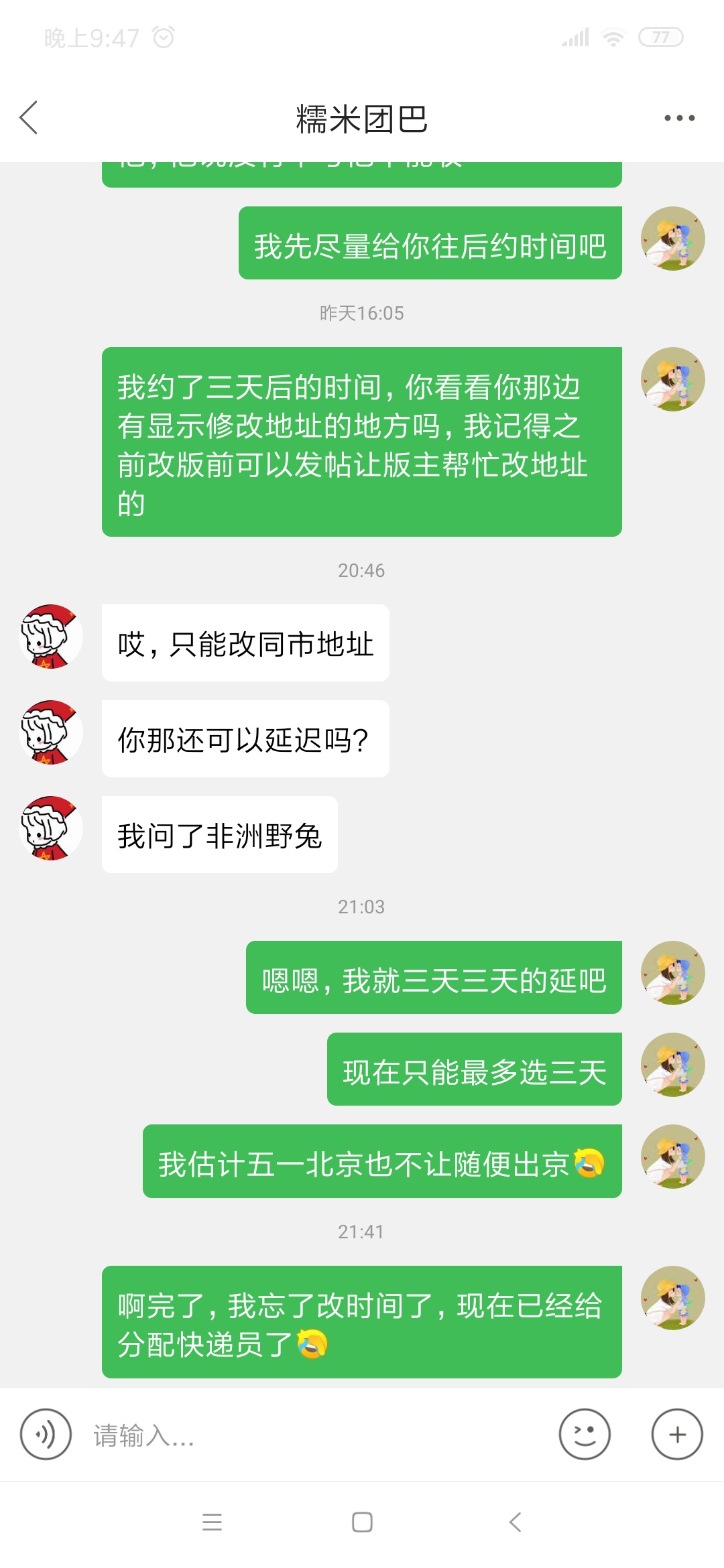This screenshot has height=1568, width=724.
Task: Open the system recent apps view
Action: 212,1522
